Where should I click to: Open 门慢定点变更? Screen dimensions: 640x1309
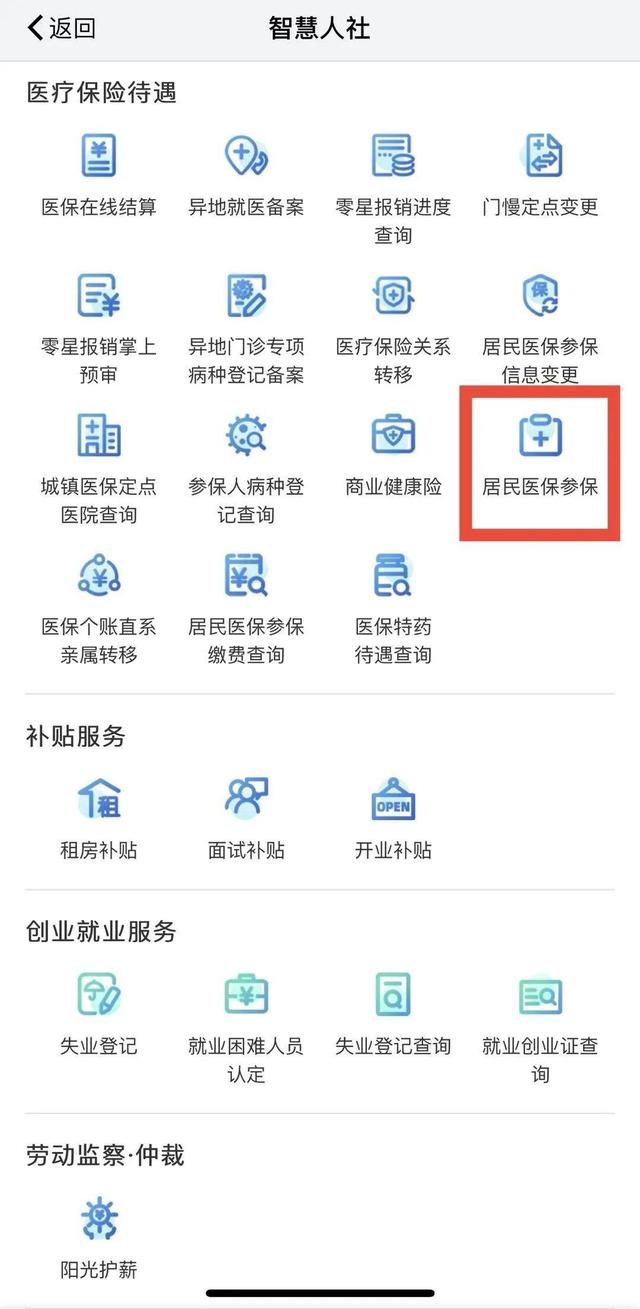coord(540,176)
